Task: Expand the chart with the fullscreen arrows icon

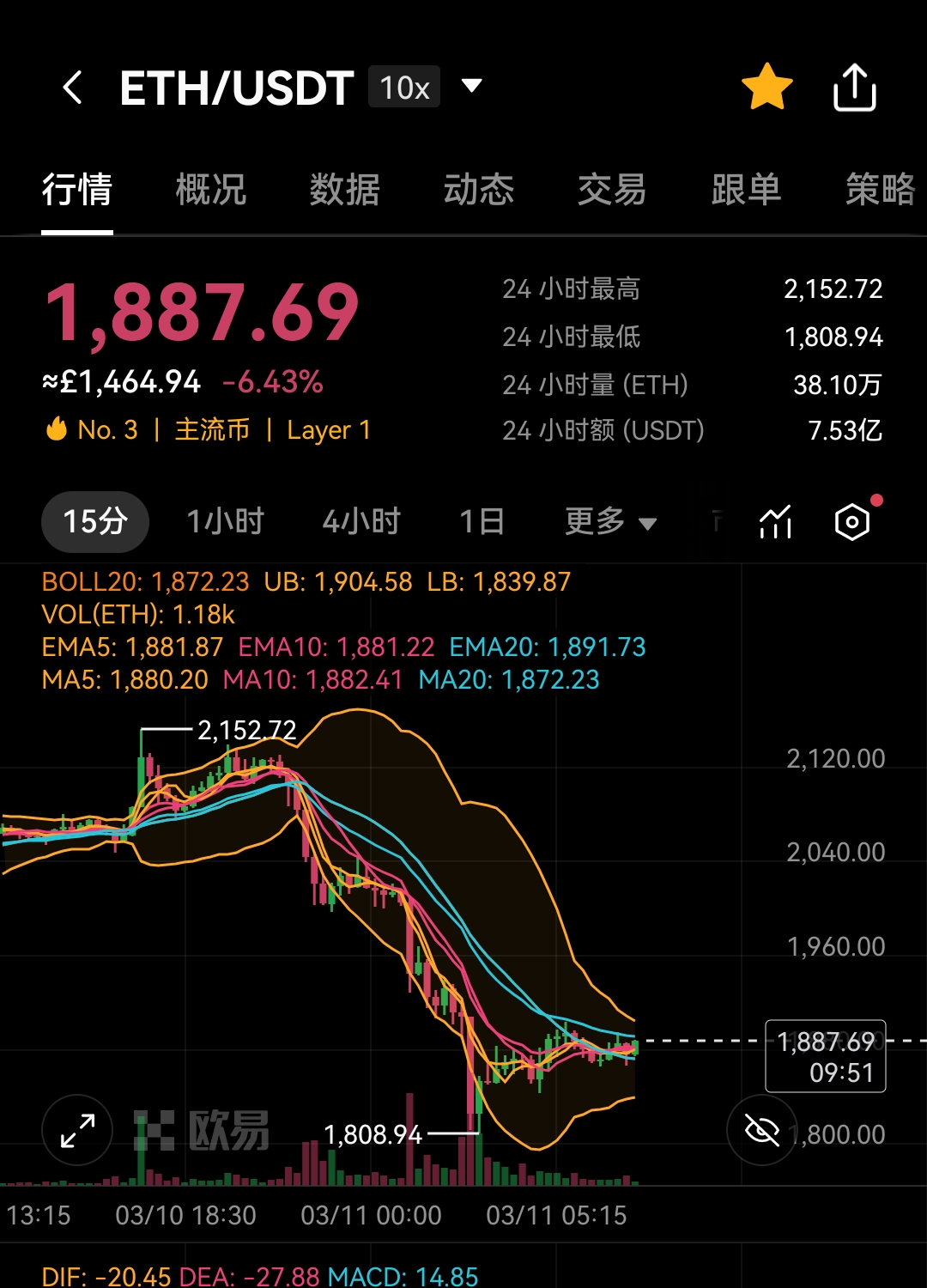Action: [x=76, y=1130]
